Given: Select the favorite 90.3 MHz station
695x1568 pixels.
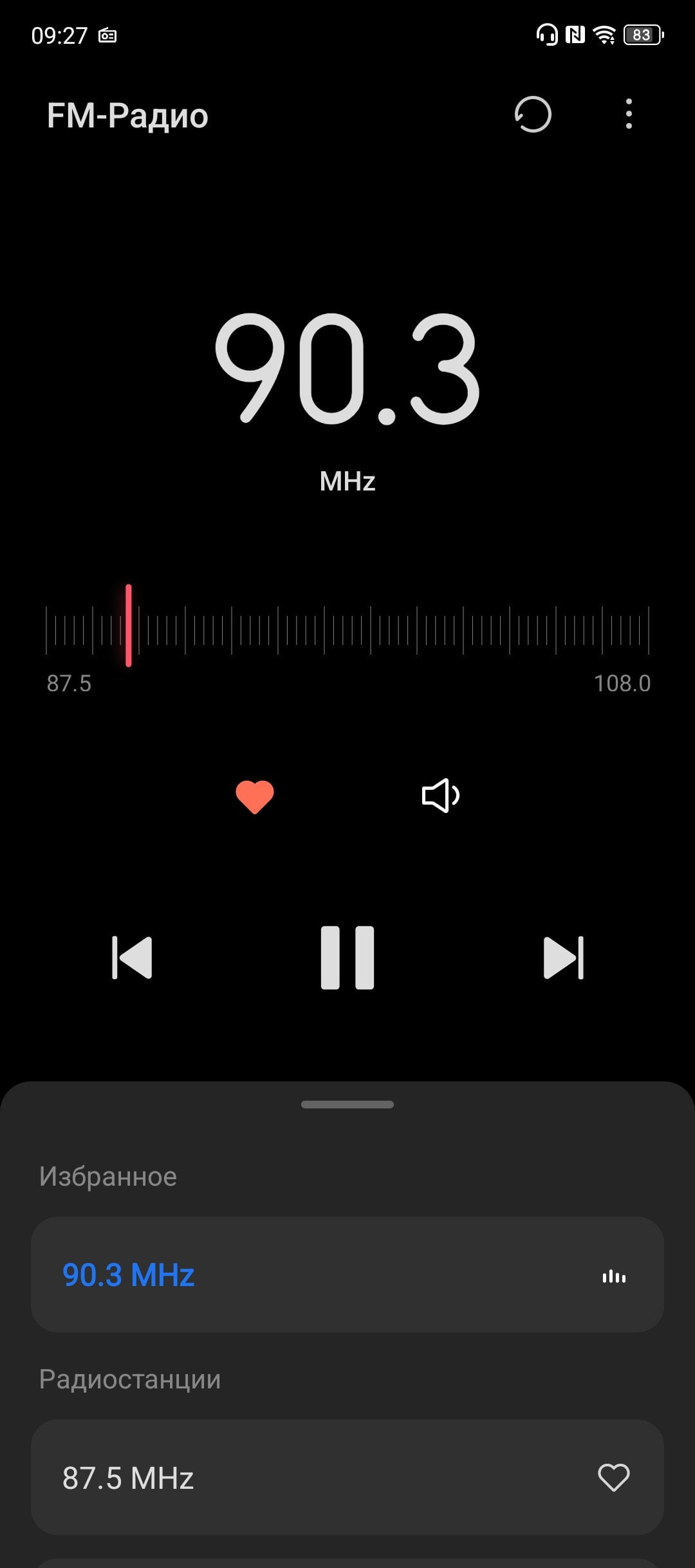Looking at the screenshot, I should (x=347, y=1274).
